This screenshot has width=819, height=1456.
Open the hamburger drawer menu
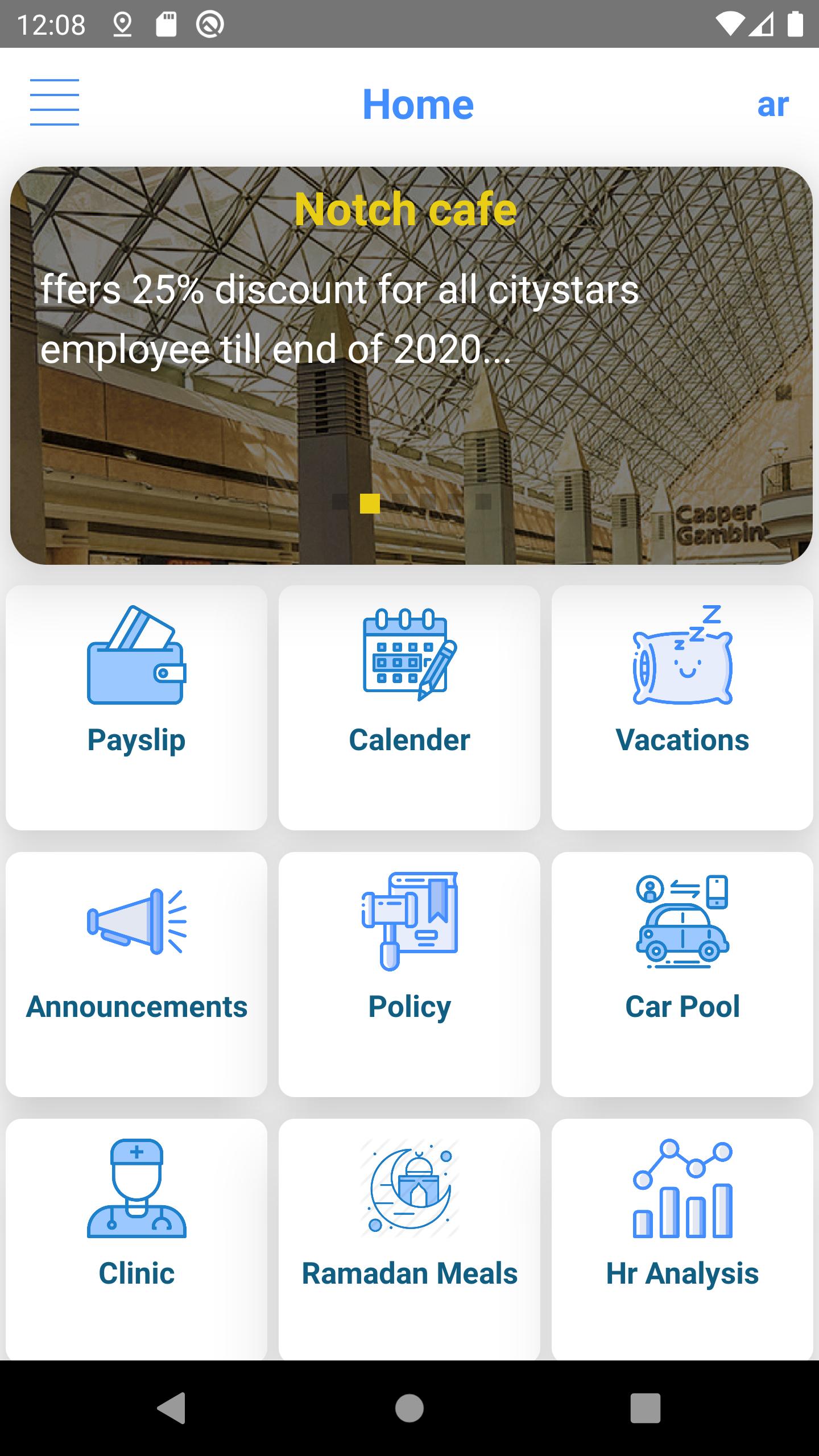[55, 102]
